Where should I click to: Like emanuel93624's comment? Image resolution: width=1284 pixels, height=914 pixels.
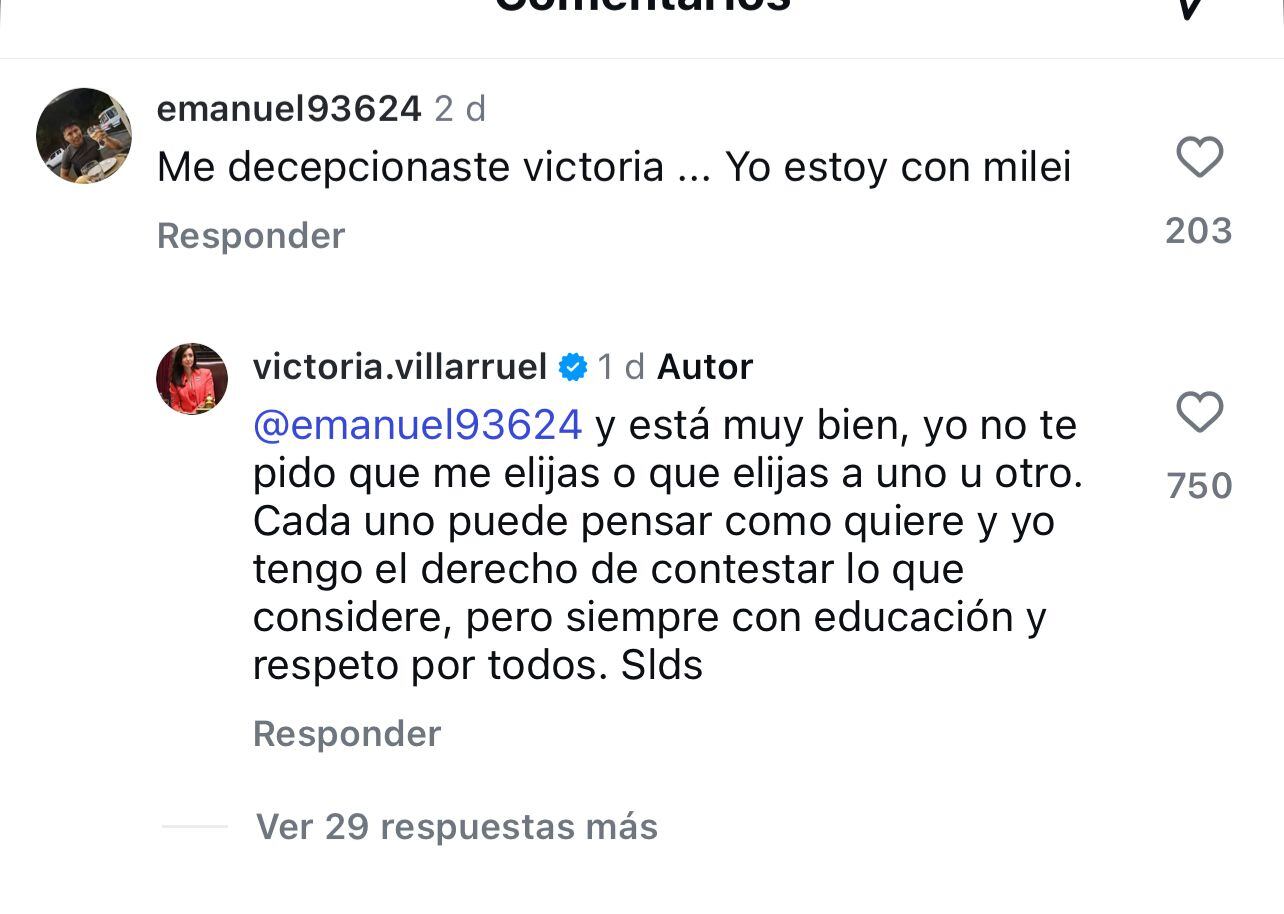[x=1199, y=158]
